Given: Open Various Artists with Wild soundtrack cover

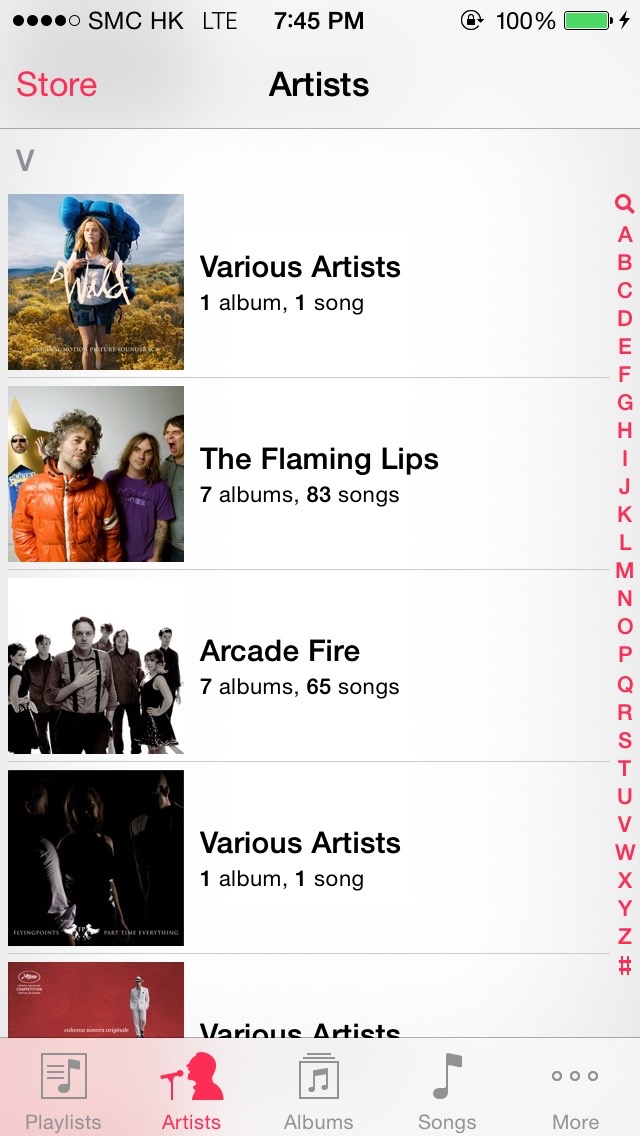Looking at the screenshot, I should pyautogui.click(x=299, y=283).
